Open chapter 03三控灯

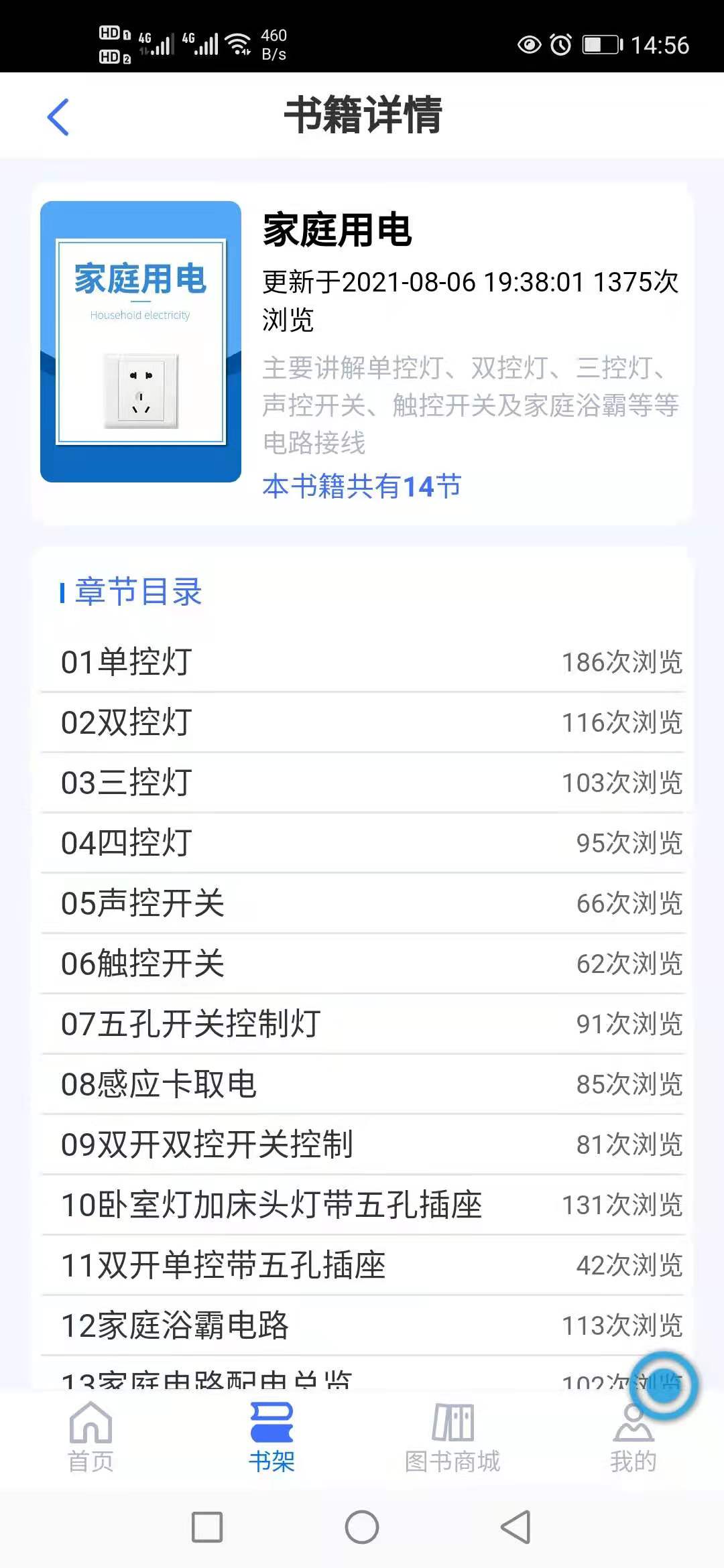click(362, 783)
